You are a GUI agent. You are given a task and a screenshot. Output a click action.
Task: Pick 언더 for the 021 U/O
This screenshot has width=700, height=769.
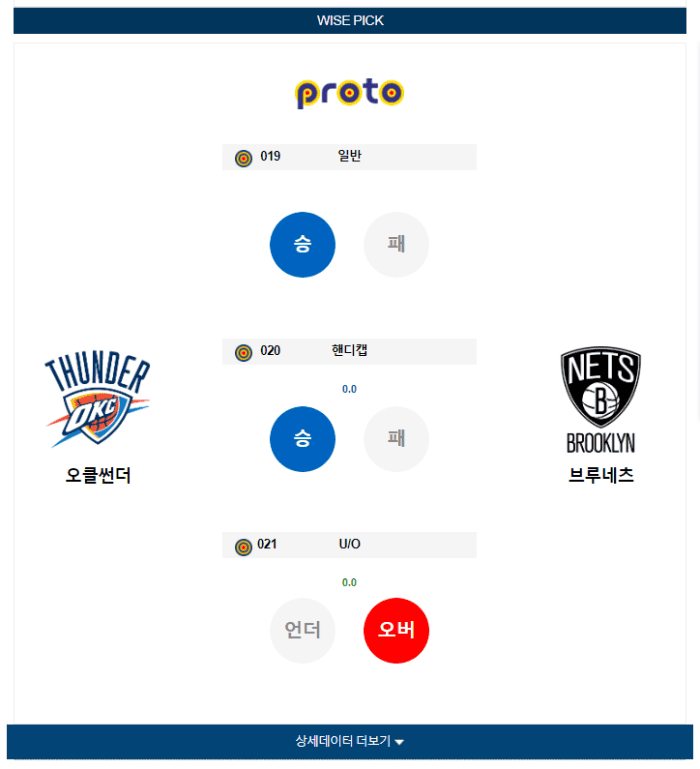pos(302,630)
